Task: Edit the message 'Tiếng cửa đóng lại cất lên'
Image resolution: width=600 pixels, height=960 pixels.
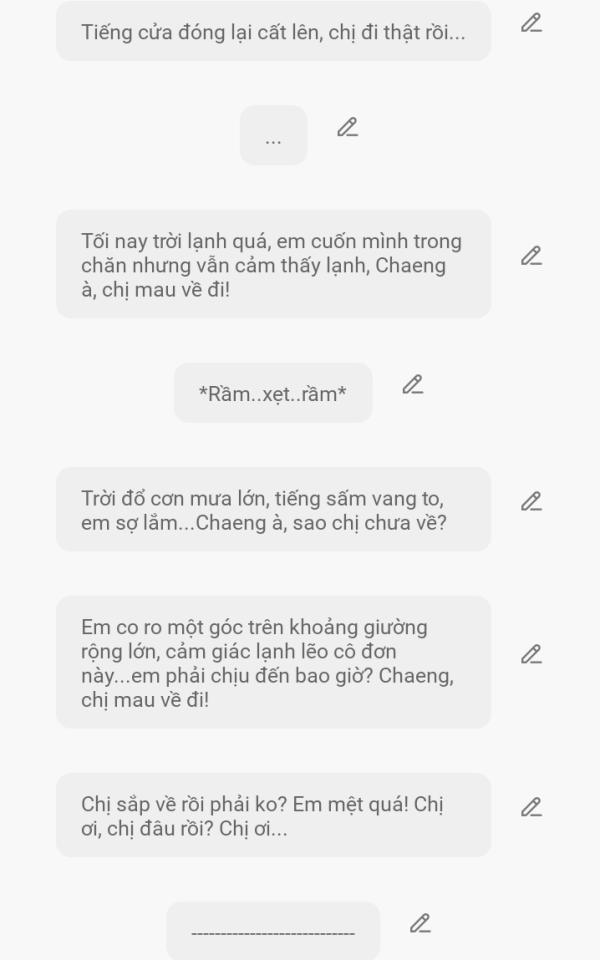Action: [531, 23]
